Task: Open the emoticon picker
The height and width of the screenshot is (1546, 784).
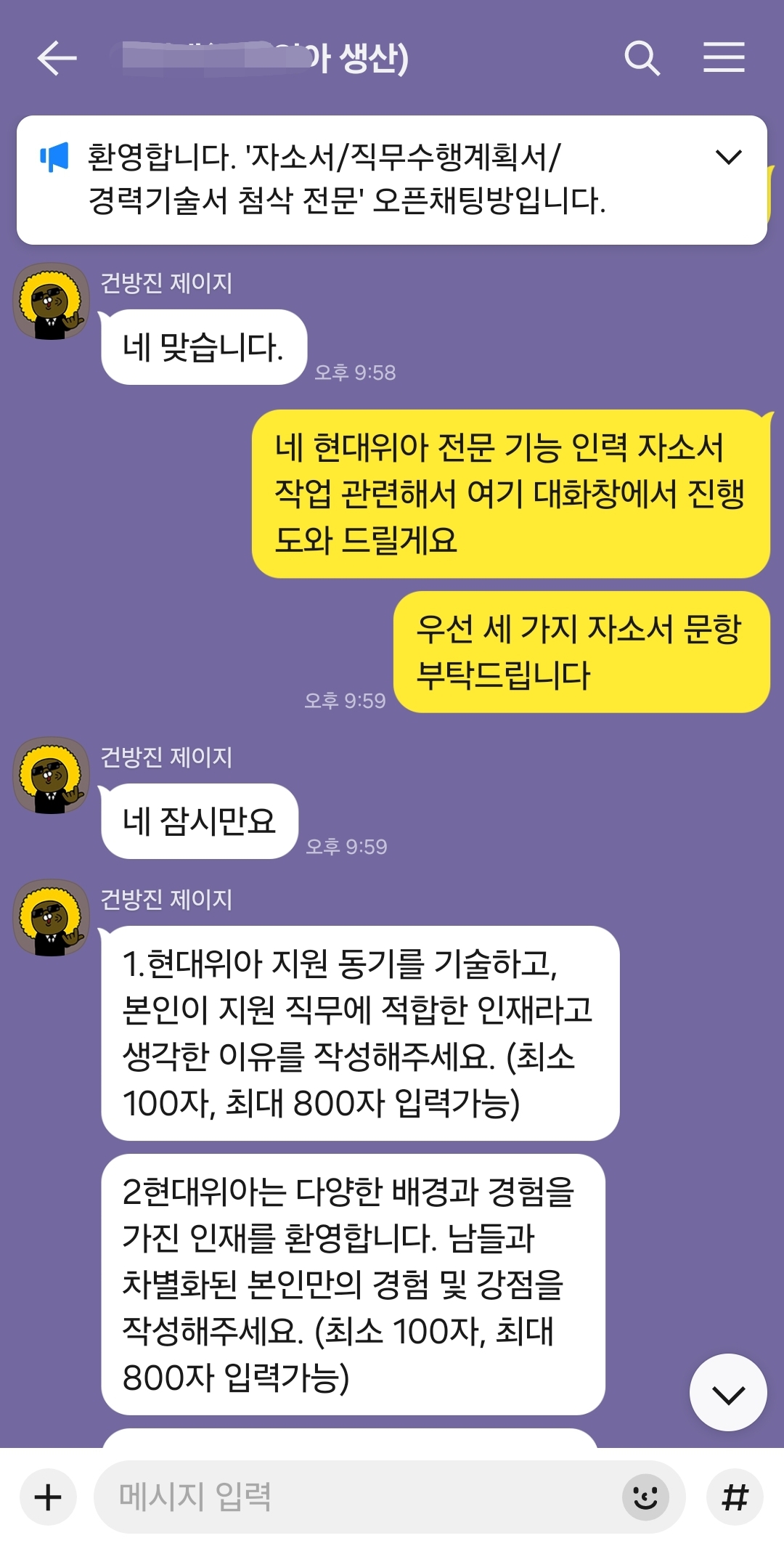Action: pos(645,1497)
